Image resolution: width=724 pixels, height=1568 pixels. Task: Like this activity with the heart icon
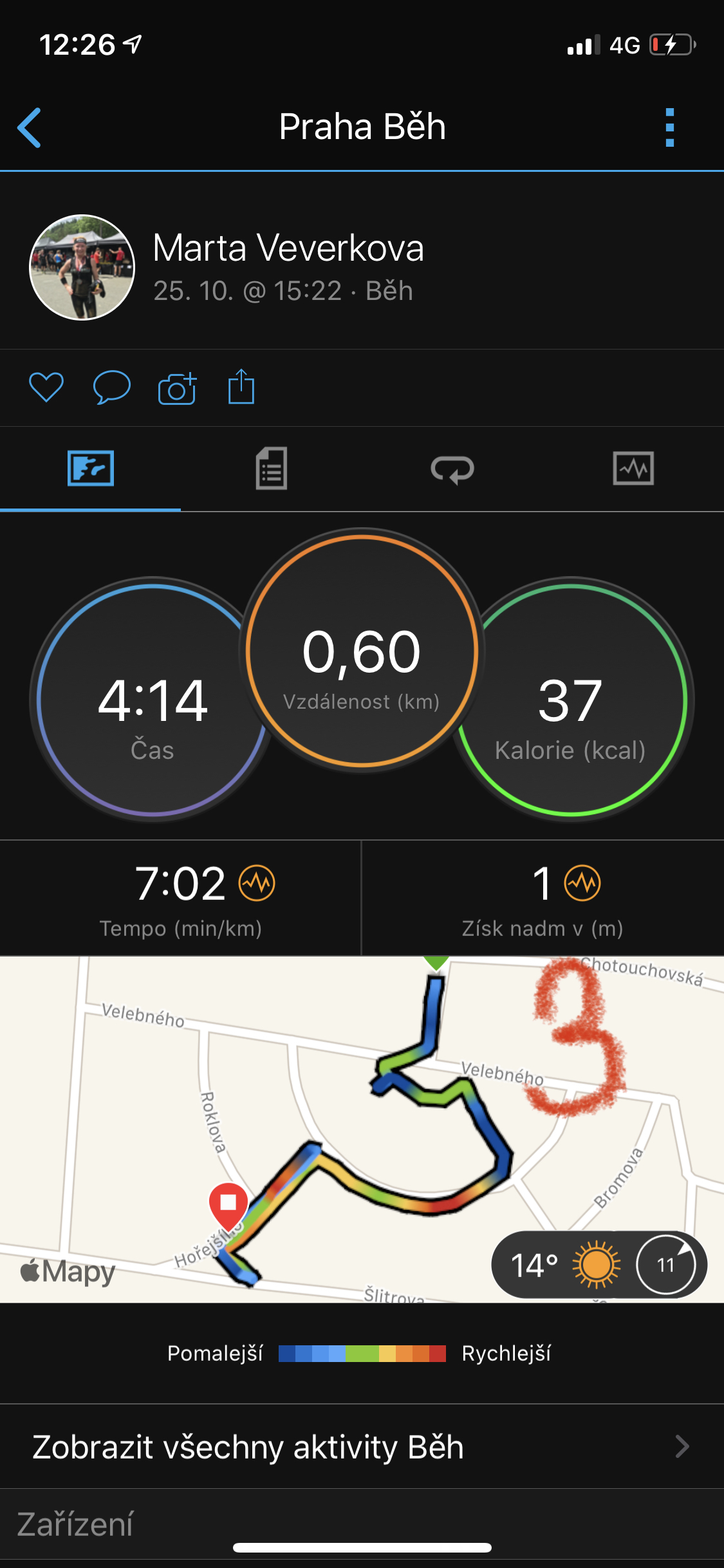pyautogui.click(x=46, y=387)
